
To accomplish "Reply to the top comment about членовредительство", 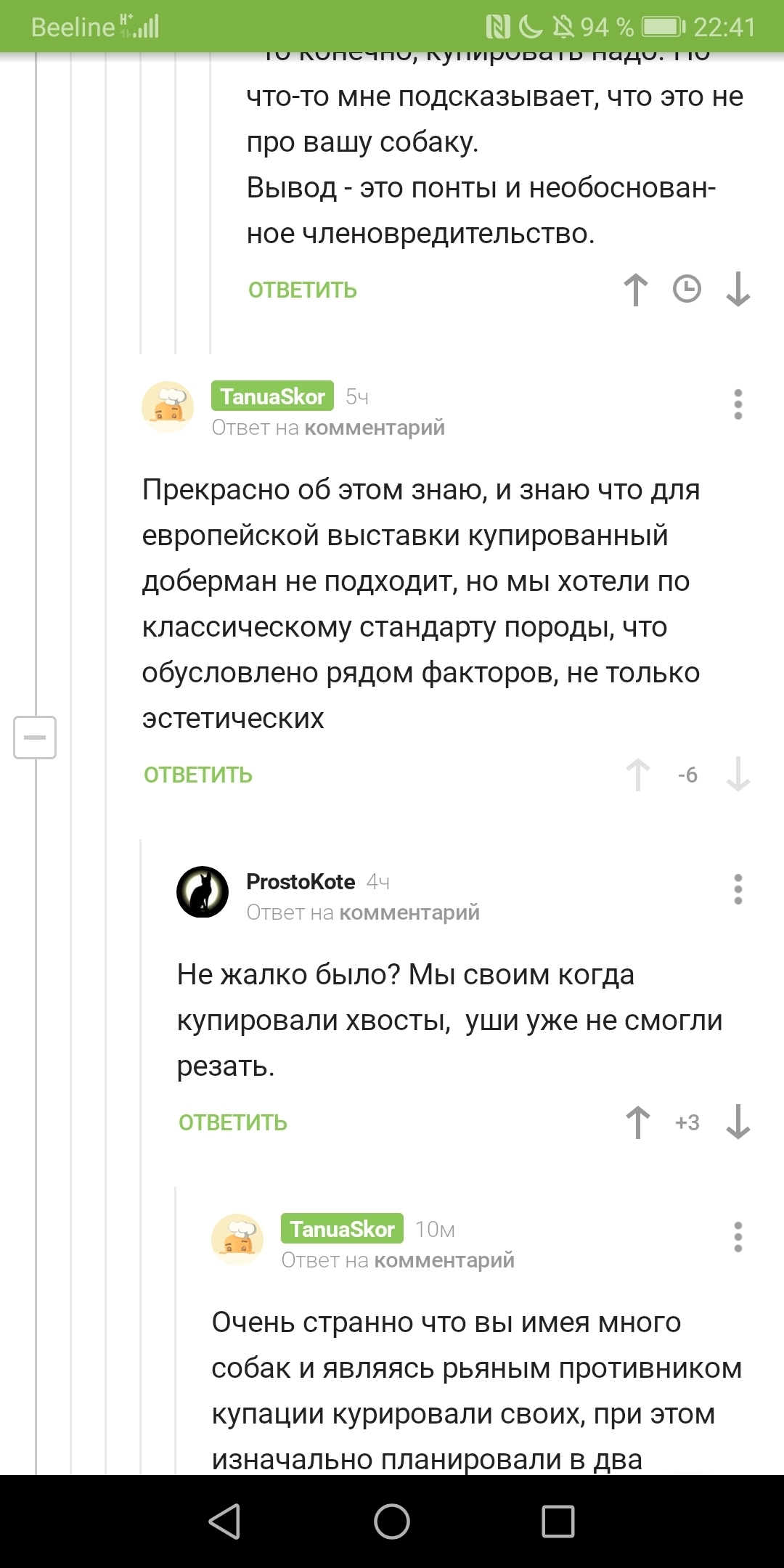I will click(x=302, y=290).
